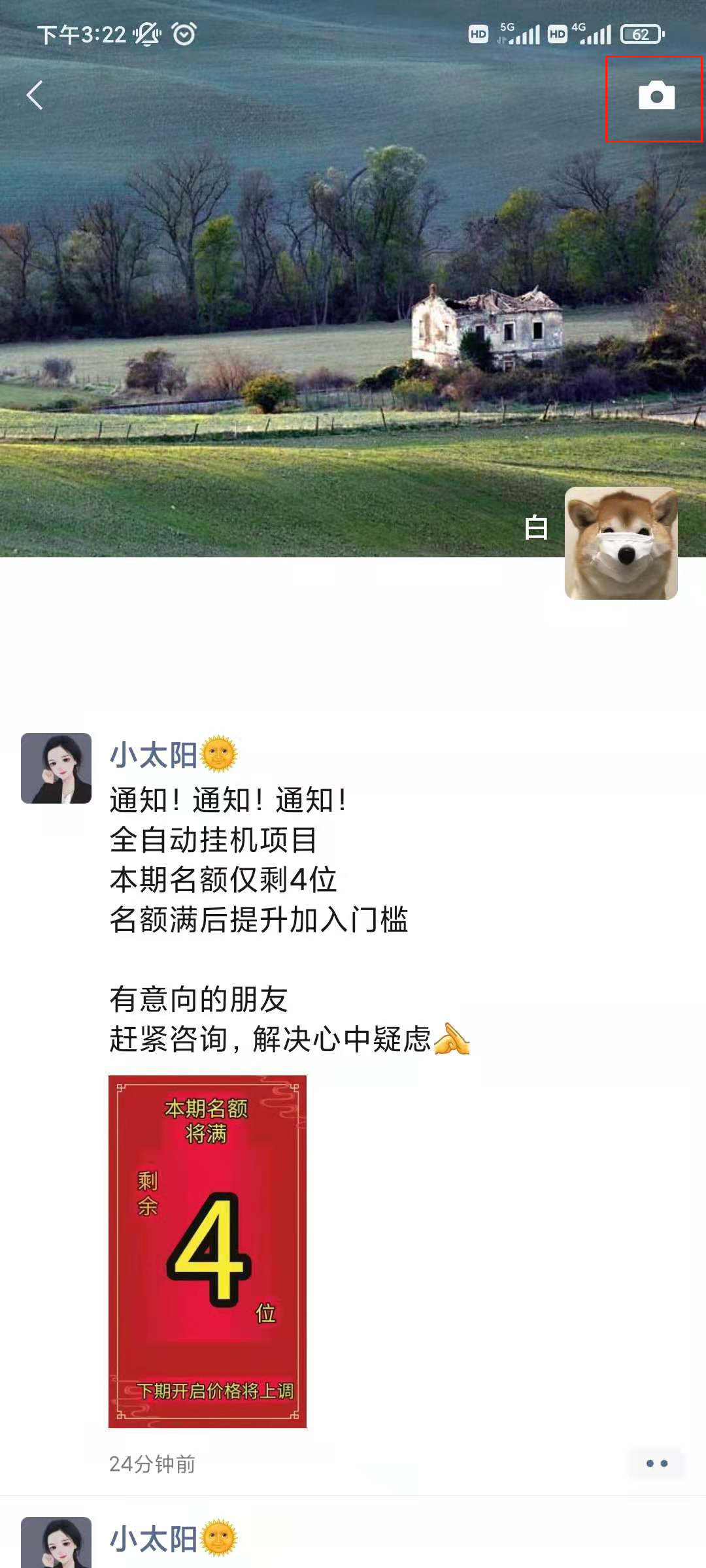Open 小太阳's avatar in the first post
This screenshot has height=1568, width=706.
pos(56,768)
